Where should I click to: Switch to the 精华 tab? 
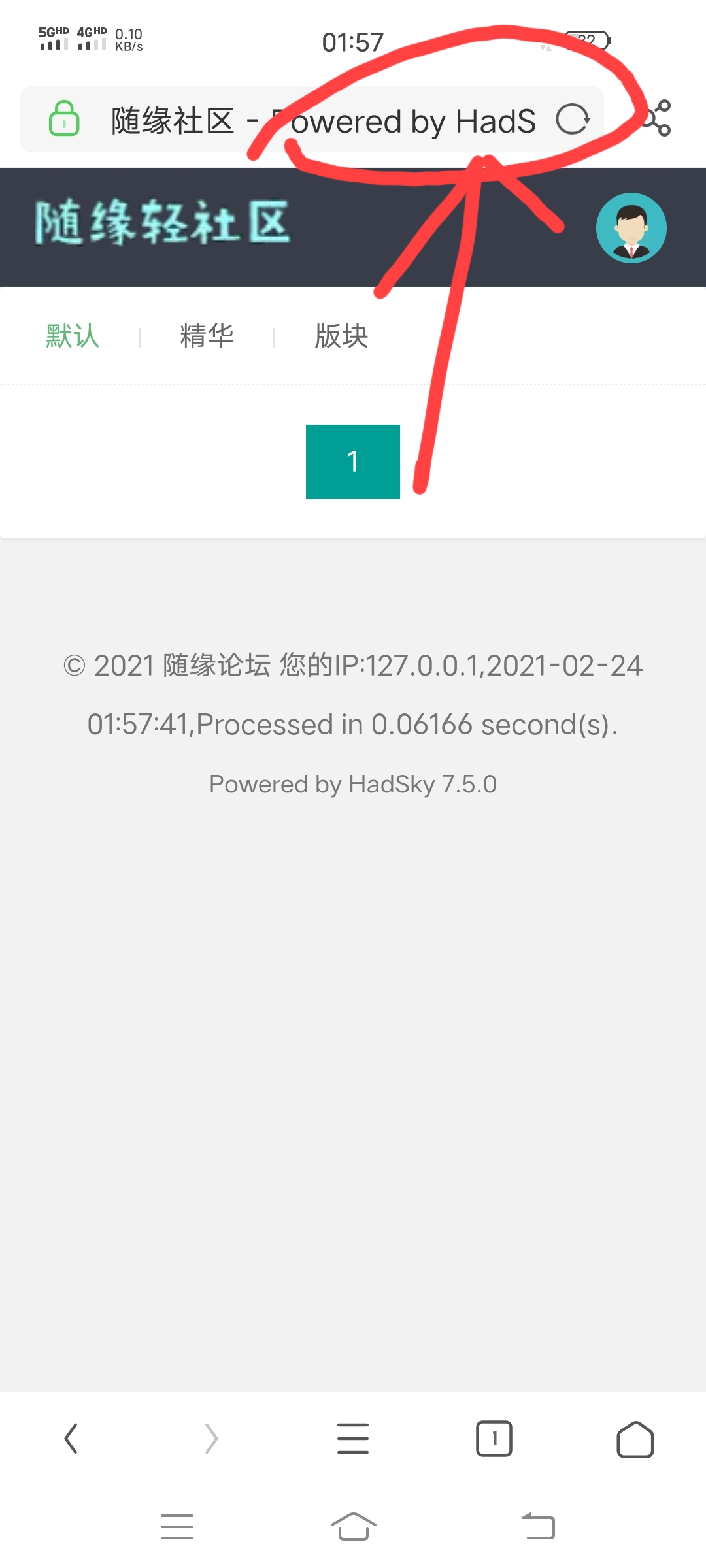coord(207,336)
